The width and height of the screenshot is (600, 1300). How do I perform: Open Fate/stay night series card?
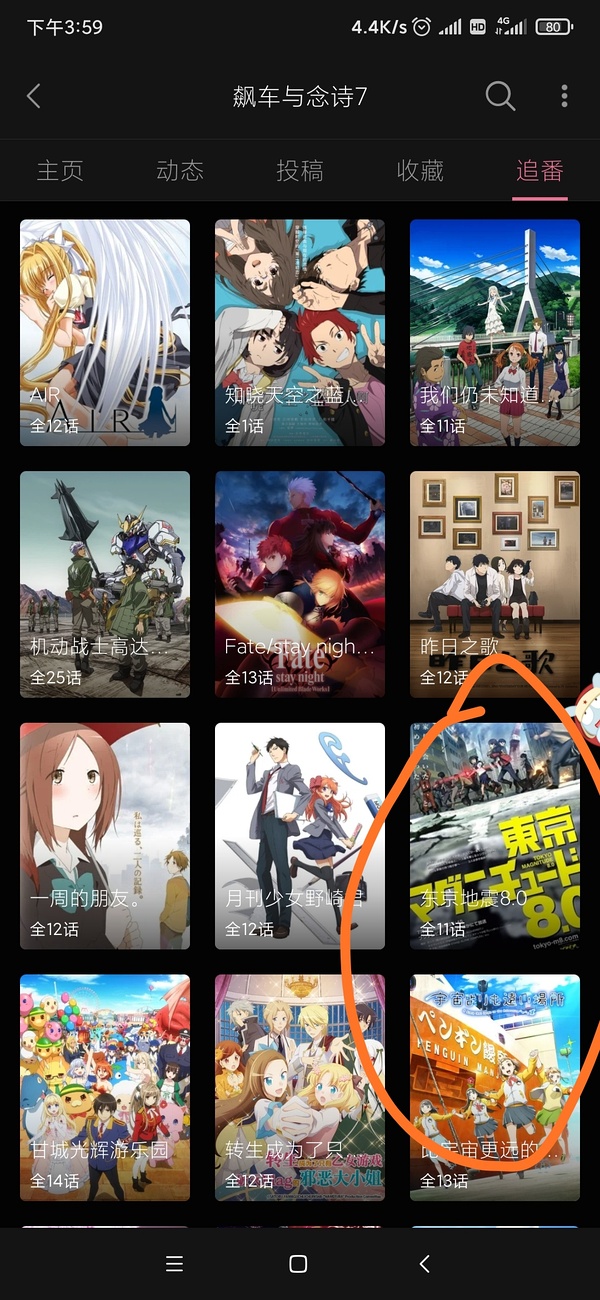pyautogui.click(x=300, y=584)
